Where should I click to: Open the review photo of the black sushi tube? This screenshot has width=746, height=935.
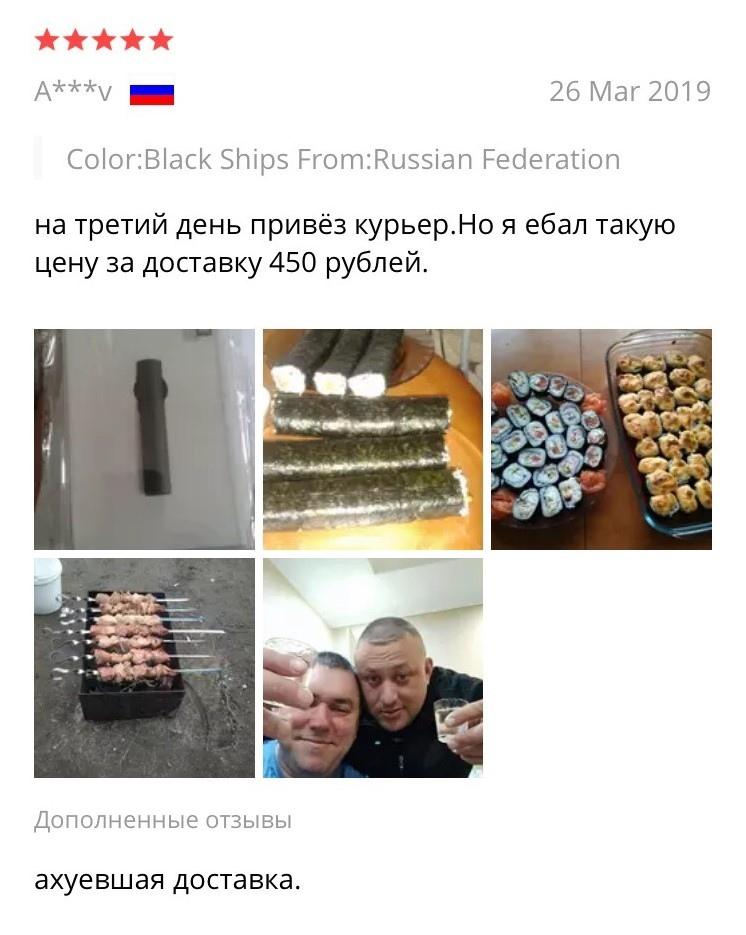click(x=144, y=439)
